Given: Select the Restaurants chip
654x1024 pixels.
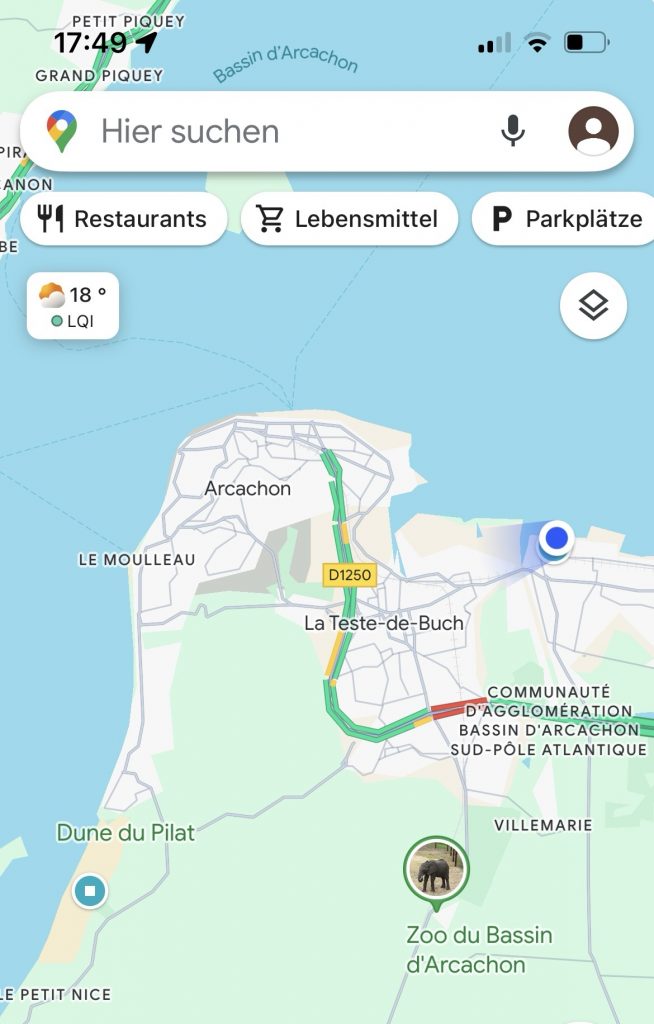Looking at the screenshot, I should (x=123, y=219).
